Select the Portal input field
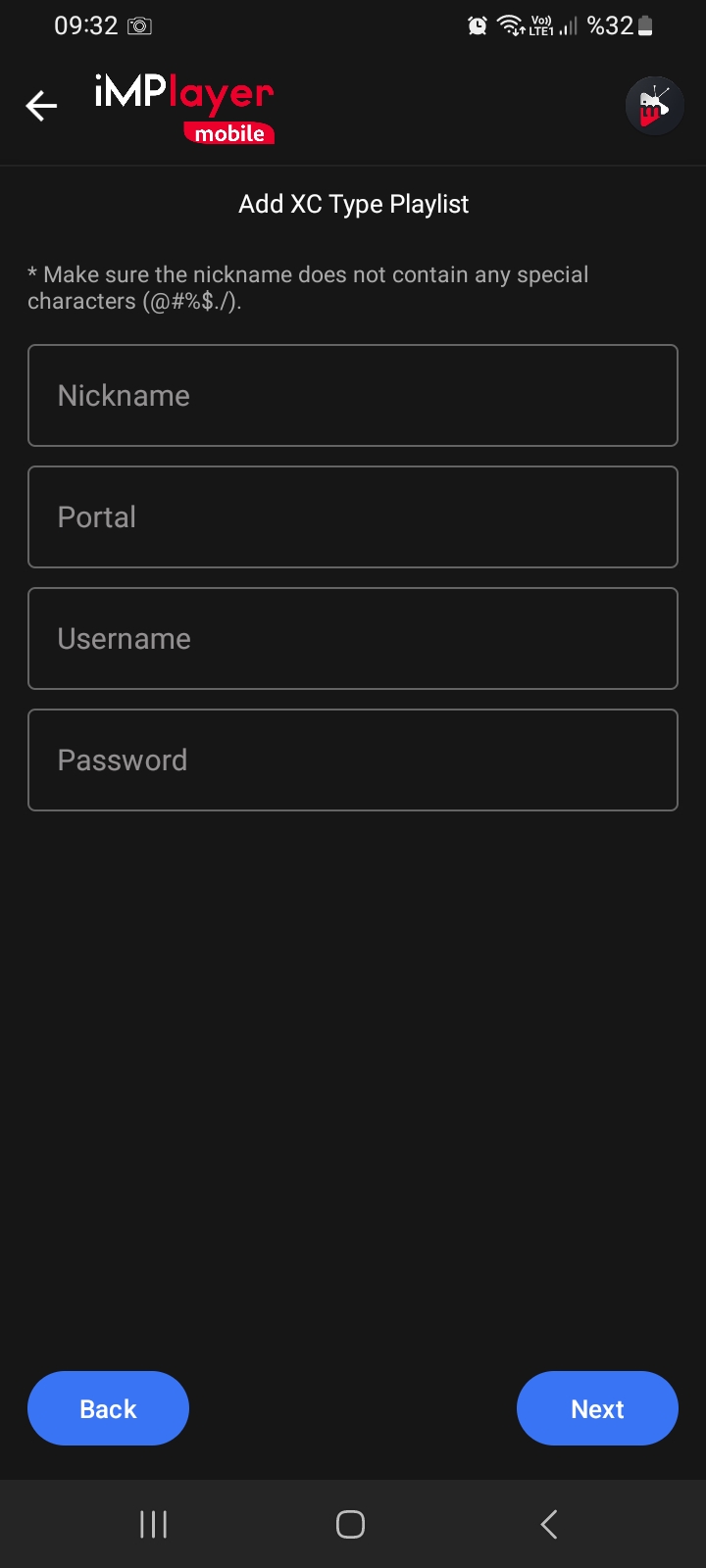Screen dimensions: 706x1568 353,517
